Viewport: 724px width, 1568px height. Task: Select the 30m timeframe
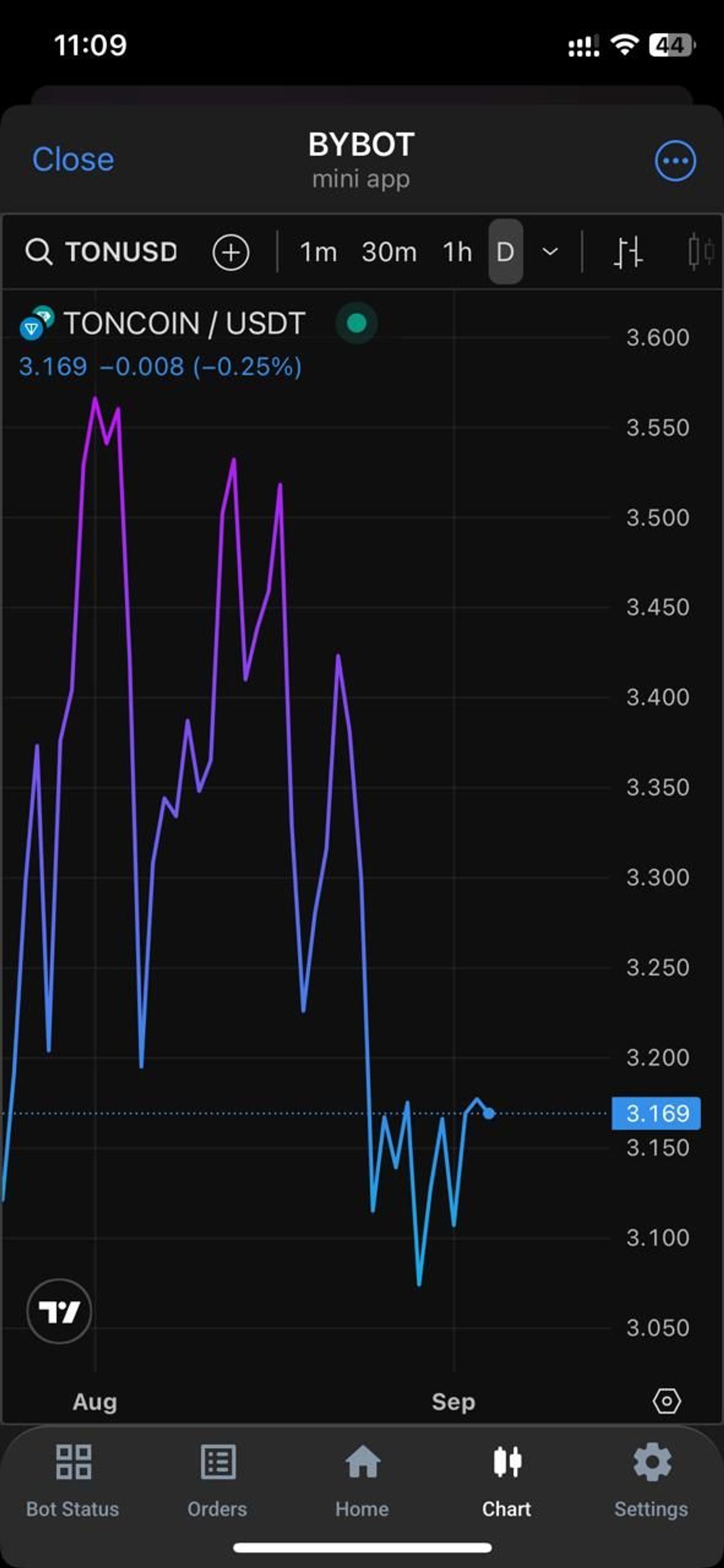click(x=389, y=252)
